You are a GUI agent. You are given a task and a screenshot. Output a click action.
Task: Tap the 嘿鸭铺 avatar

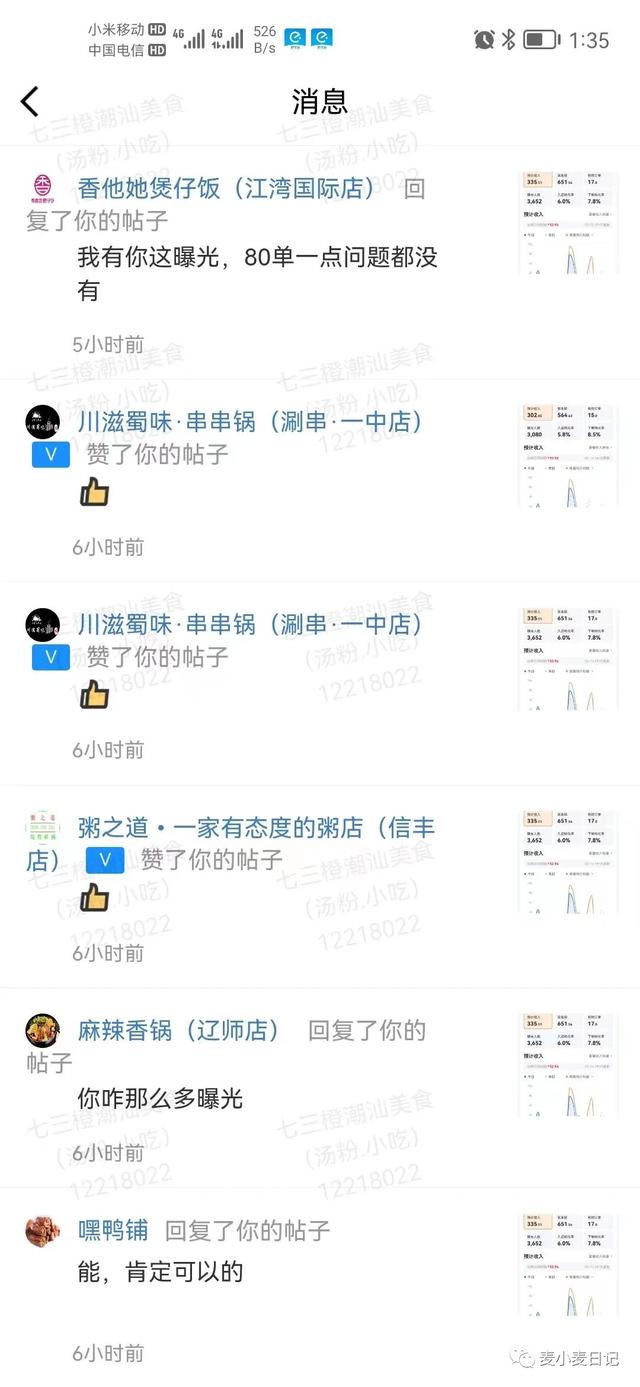pyautogui.click(x=42, y=1230)
